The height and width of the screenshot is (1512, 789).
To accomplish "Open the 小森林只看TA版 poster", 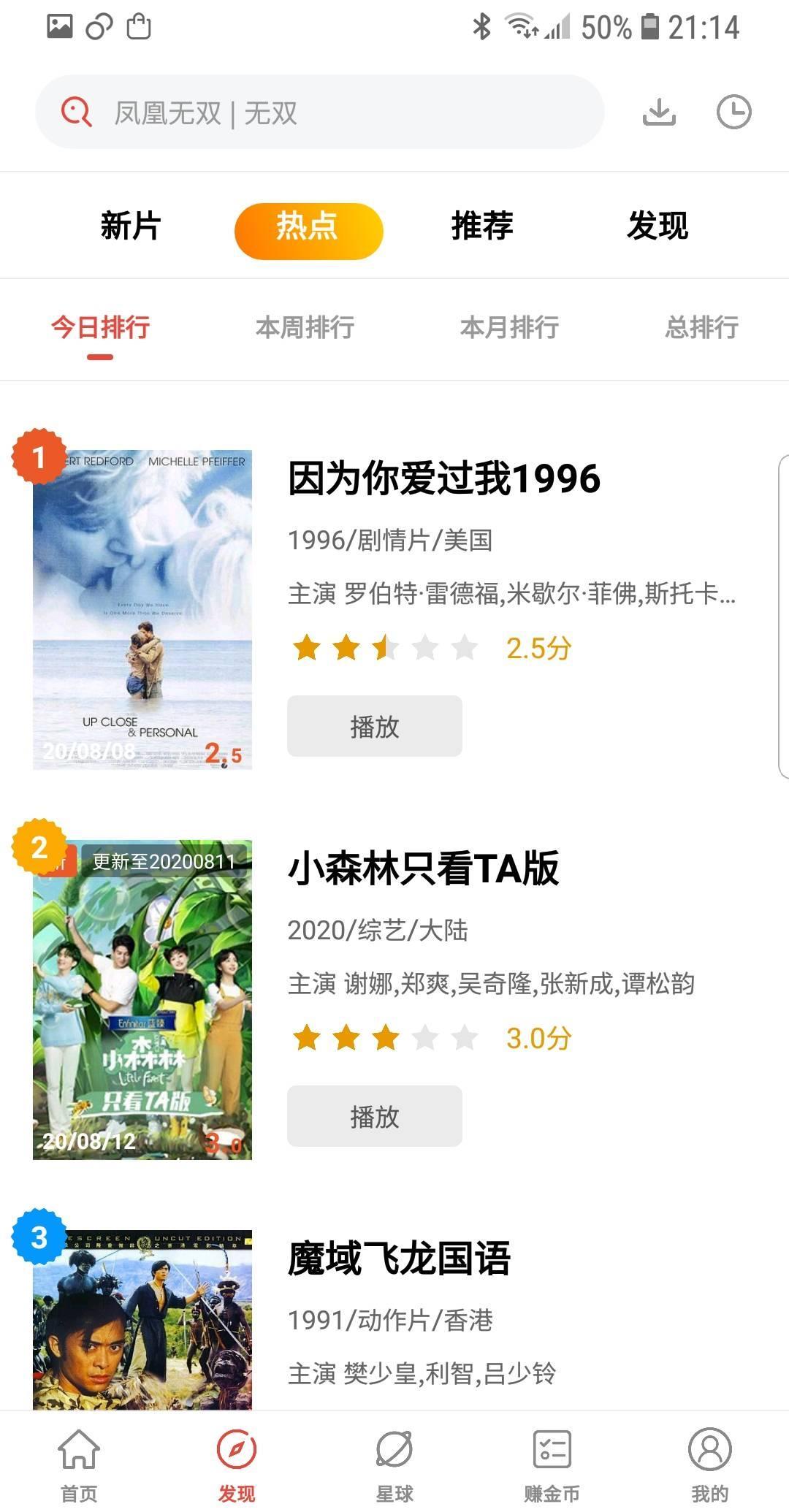I will coord(142,999).
